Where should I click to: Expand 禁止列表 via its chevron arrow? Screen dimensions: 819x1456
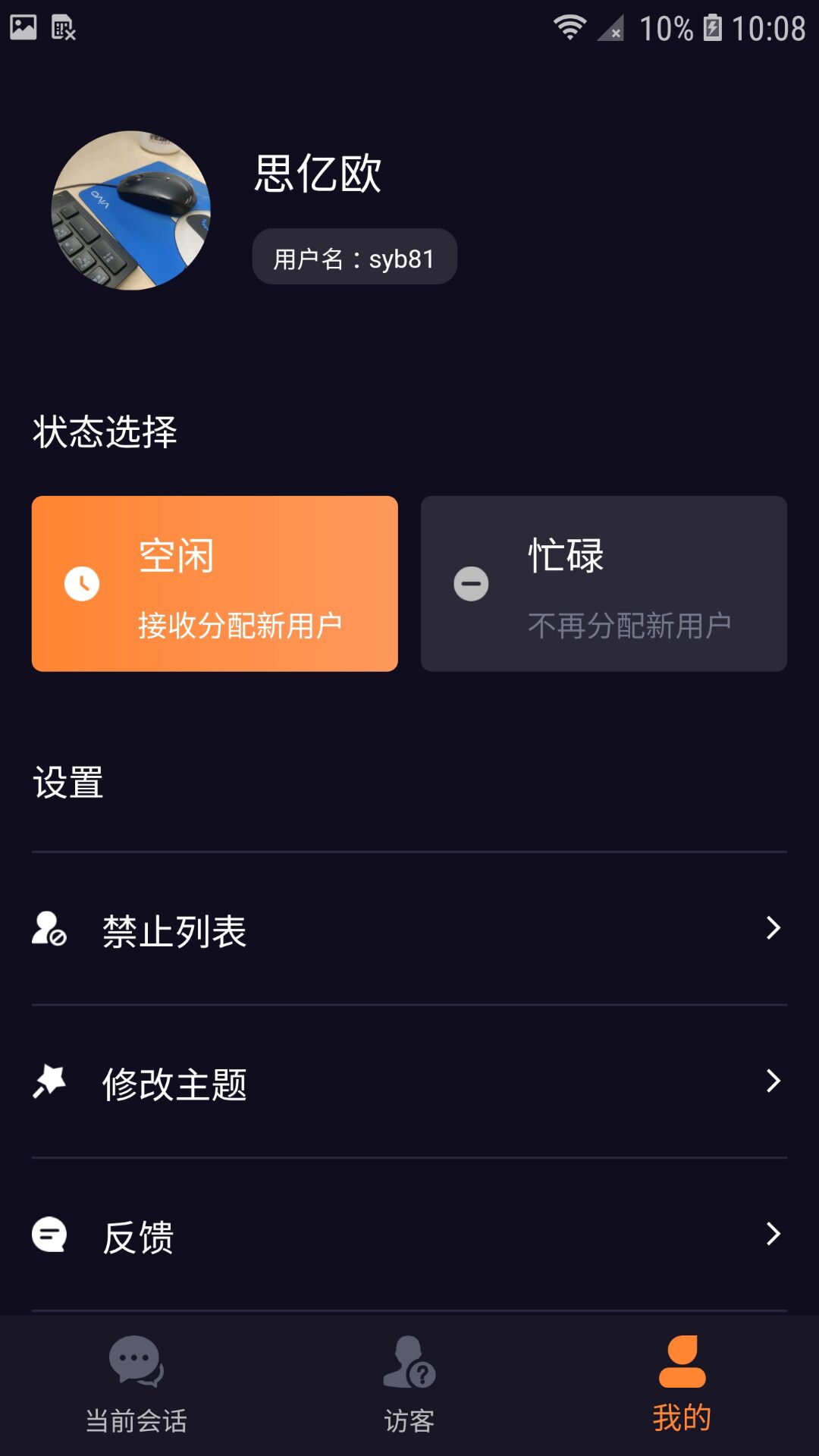(773, 927)
